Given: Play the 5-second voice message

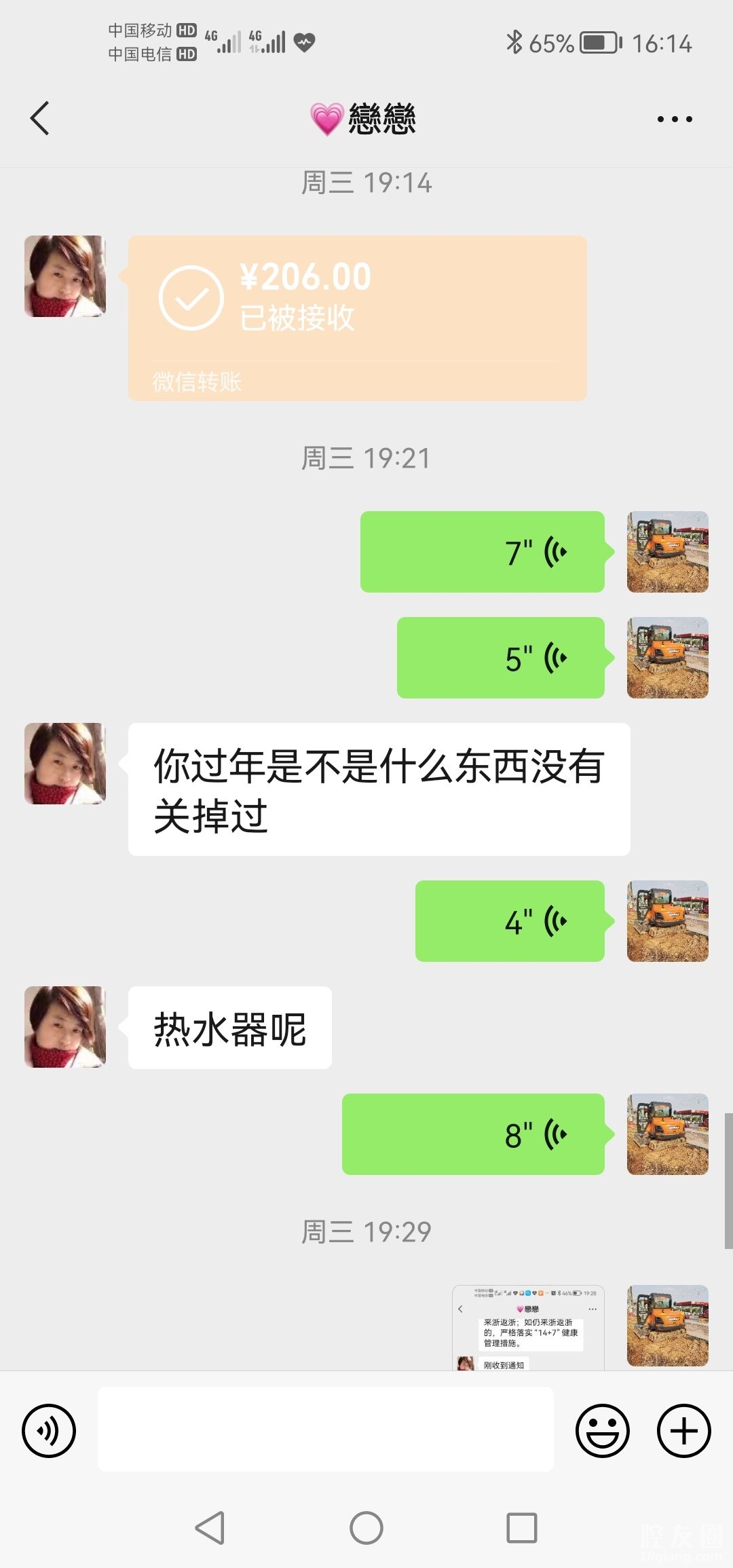Looking at the screenshot, I should click(500, 658).
